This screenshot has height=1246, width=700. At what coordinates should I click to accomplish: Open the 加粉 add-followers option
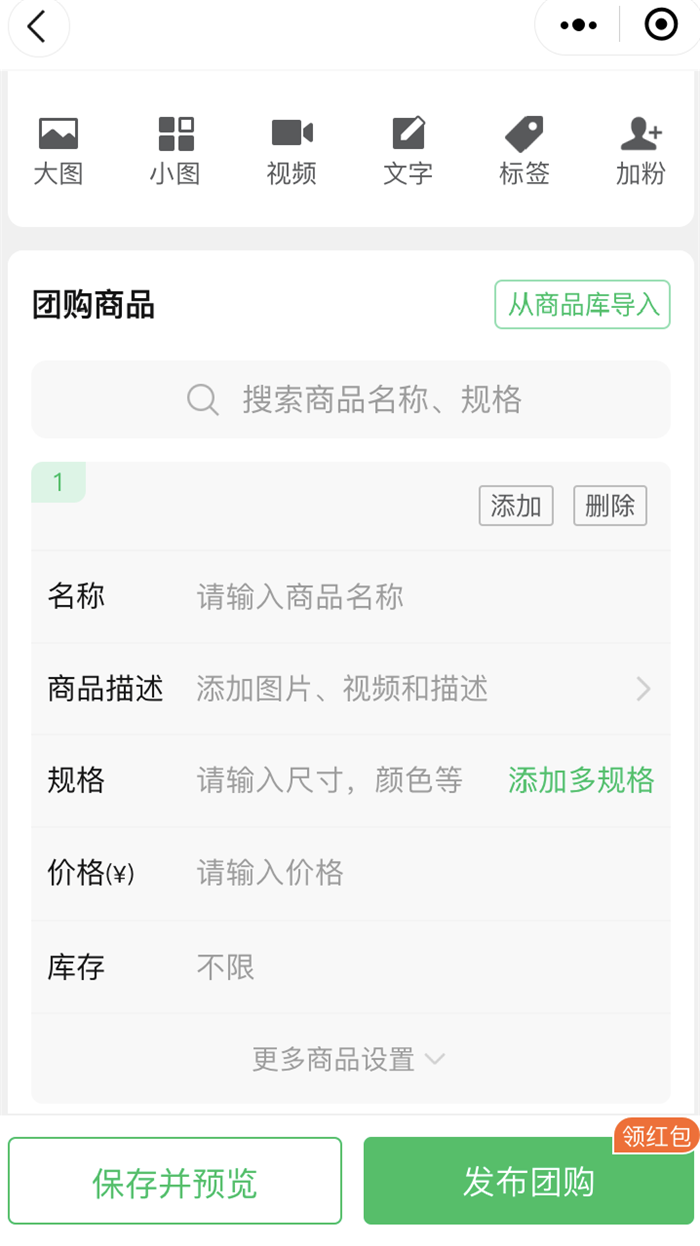(640, 151)
